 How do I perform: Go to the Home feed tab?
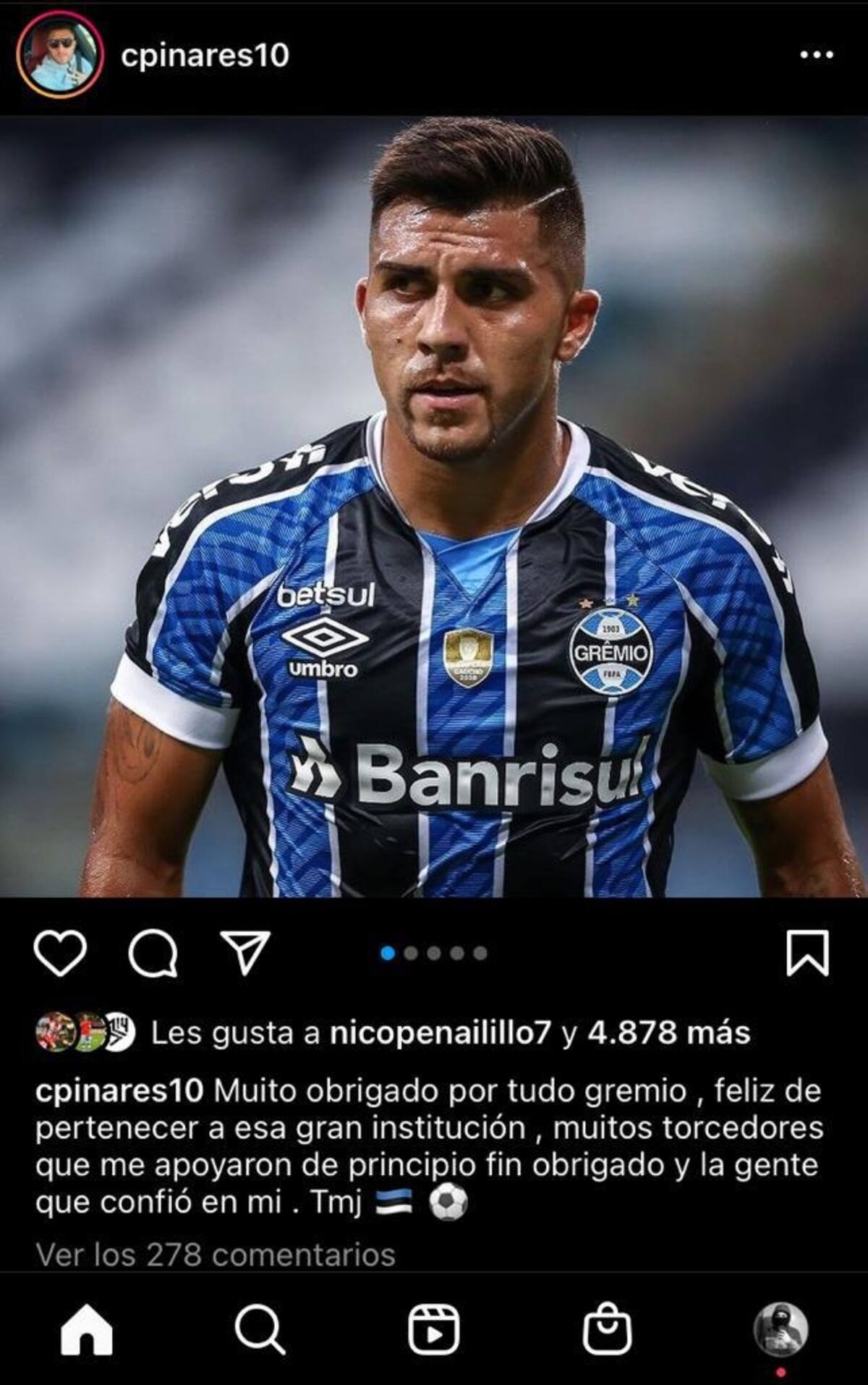click(87, 1329)
